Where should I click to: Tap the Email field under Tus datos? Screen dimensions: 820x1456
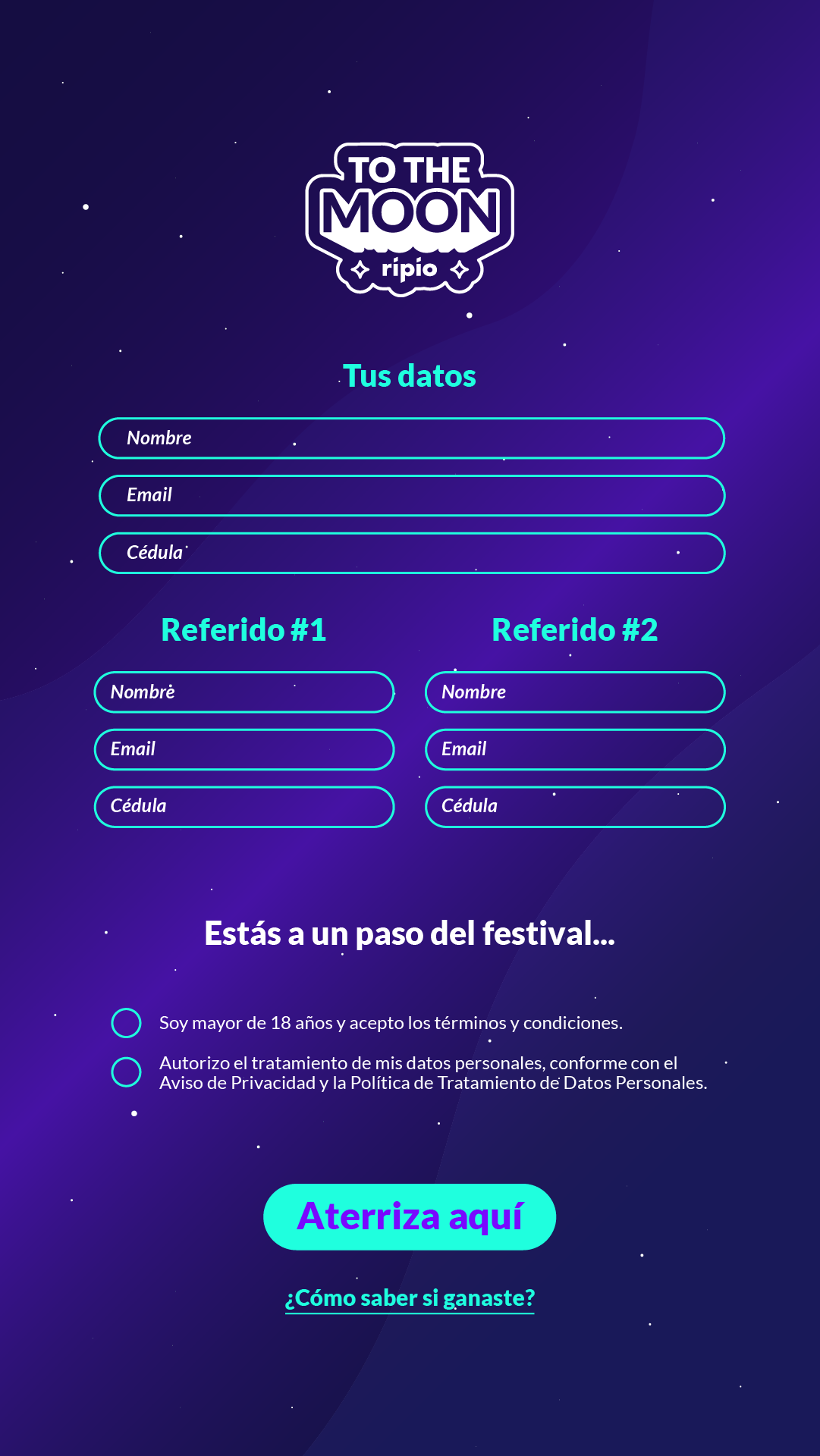coord(412,495)
